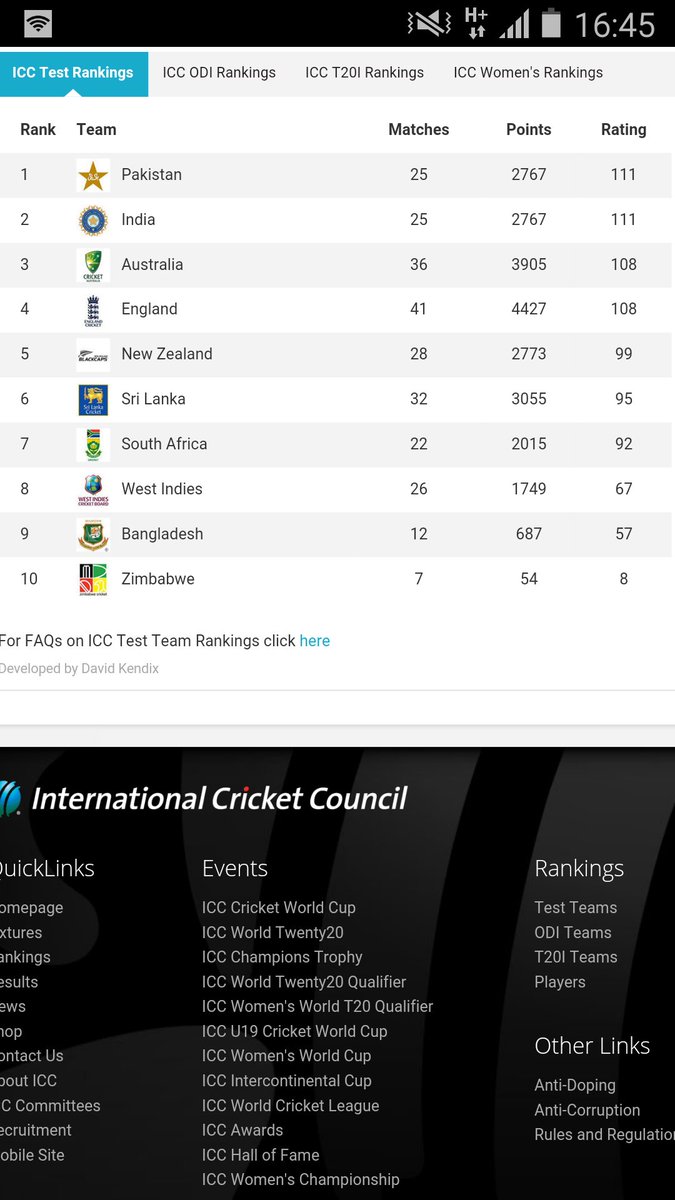This screenshot has width=675, height=1200.
Task: Open ODI Teams rankings link
Action: point(572,933)
